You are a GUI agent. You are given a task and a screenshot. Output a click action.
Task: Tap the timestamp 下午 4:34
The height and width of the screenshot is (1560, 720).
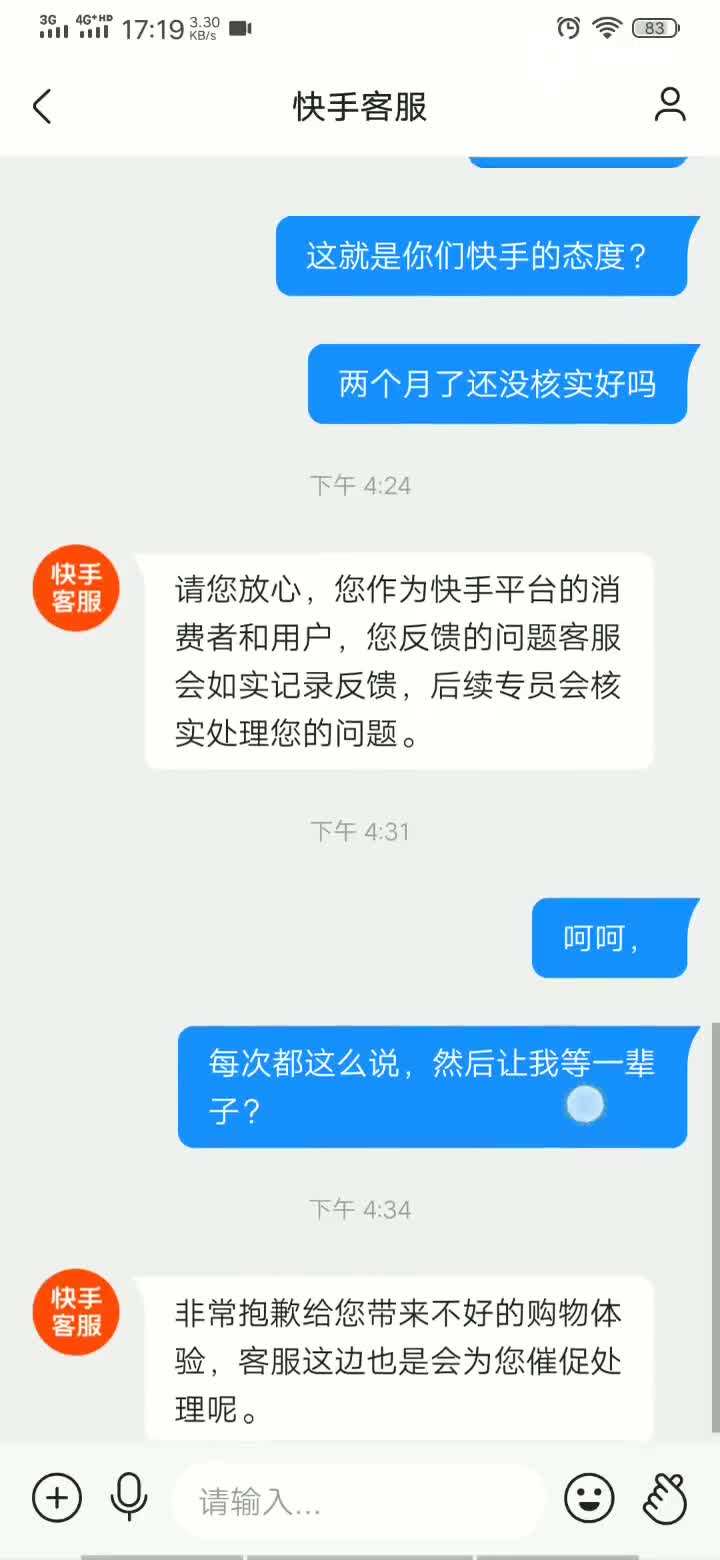(360, 1209)
